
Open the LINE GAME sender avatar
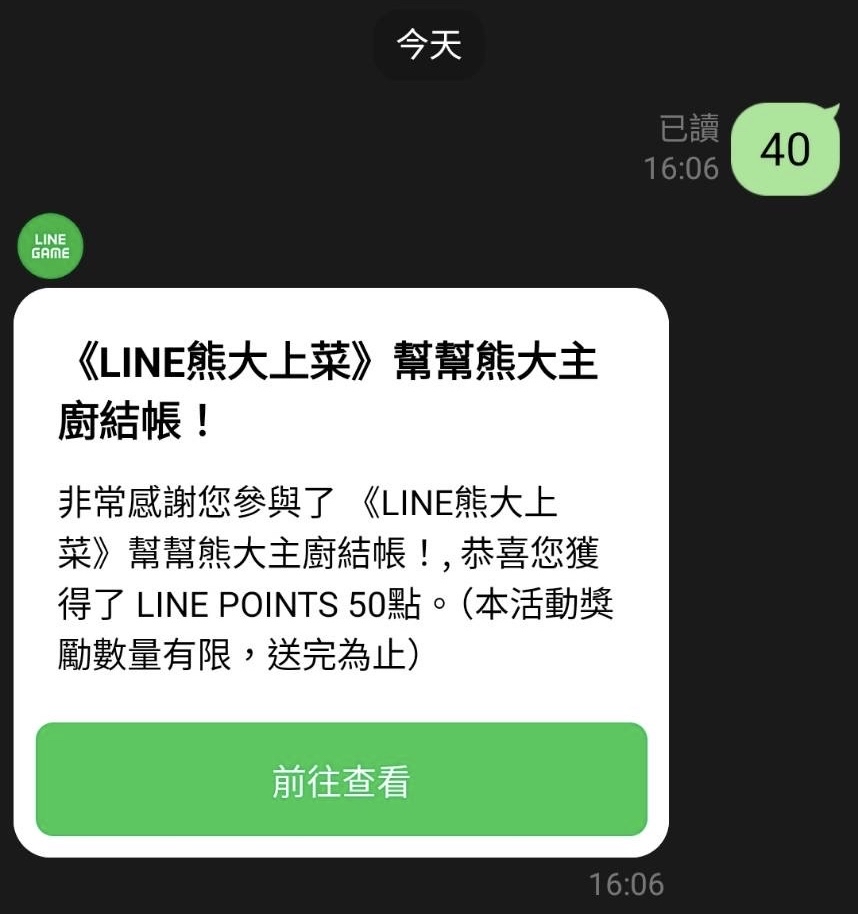(51, 247)
